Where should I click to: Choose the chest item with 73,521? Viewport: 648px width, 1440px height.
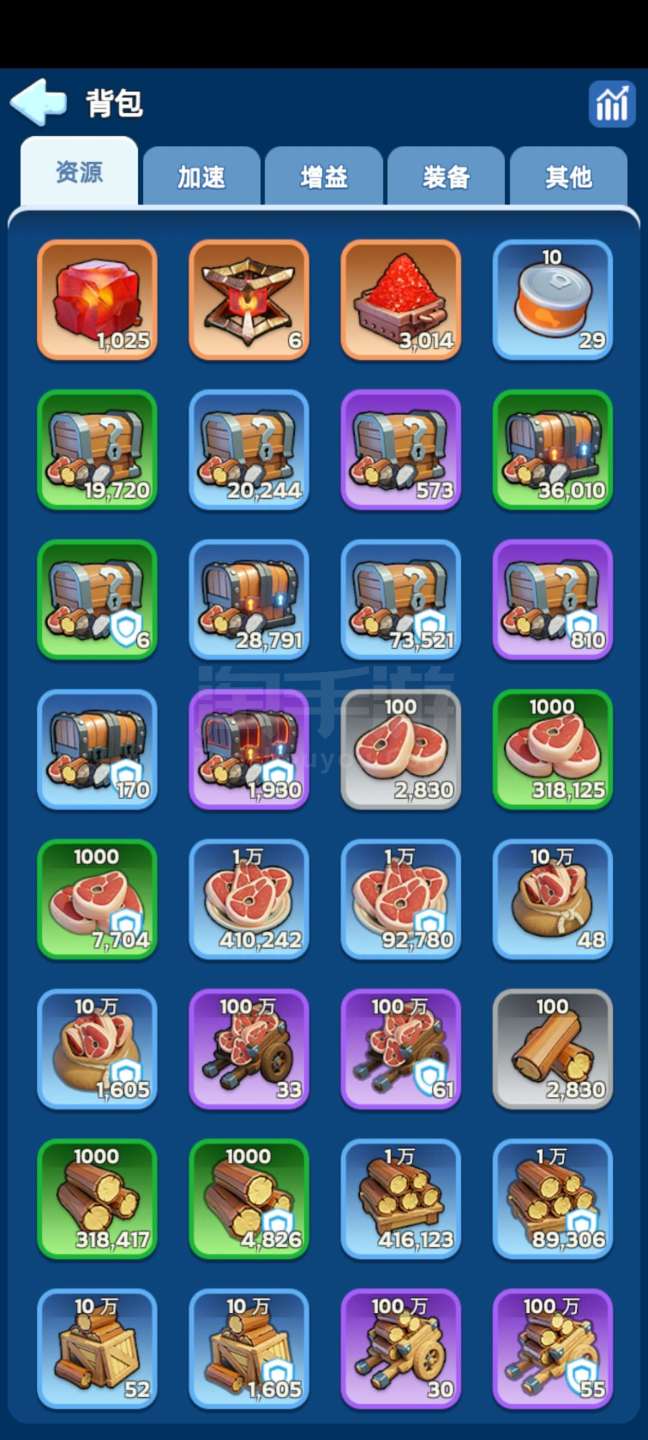[x=401, y=600]
